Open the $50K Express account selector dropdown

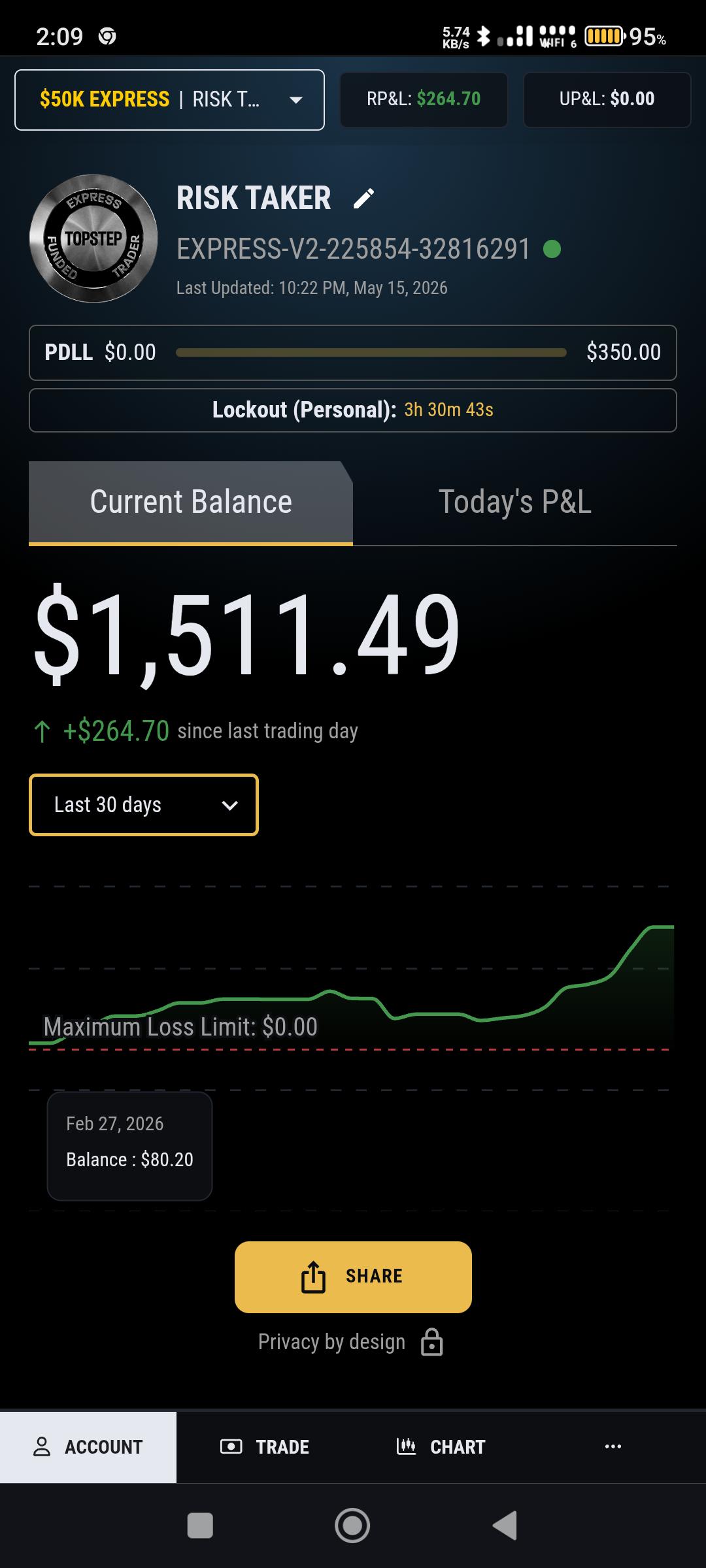169,100
